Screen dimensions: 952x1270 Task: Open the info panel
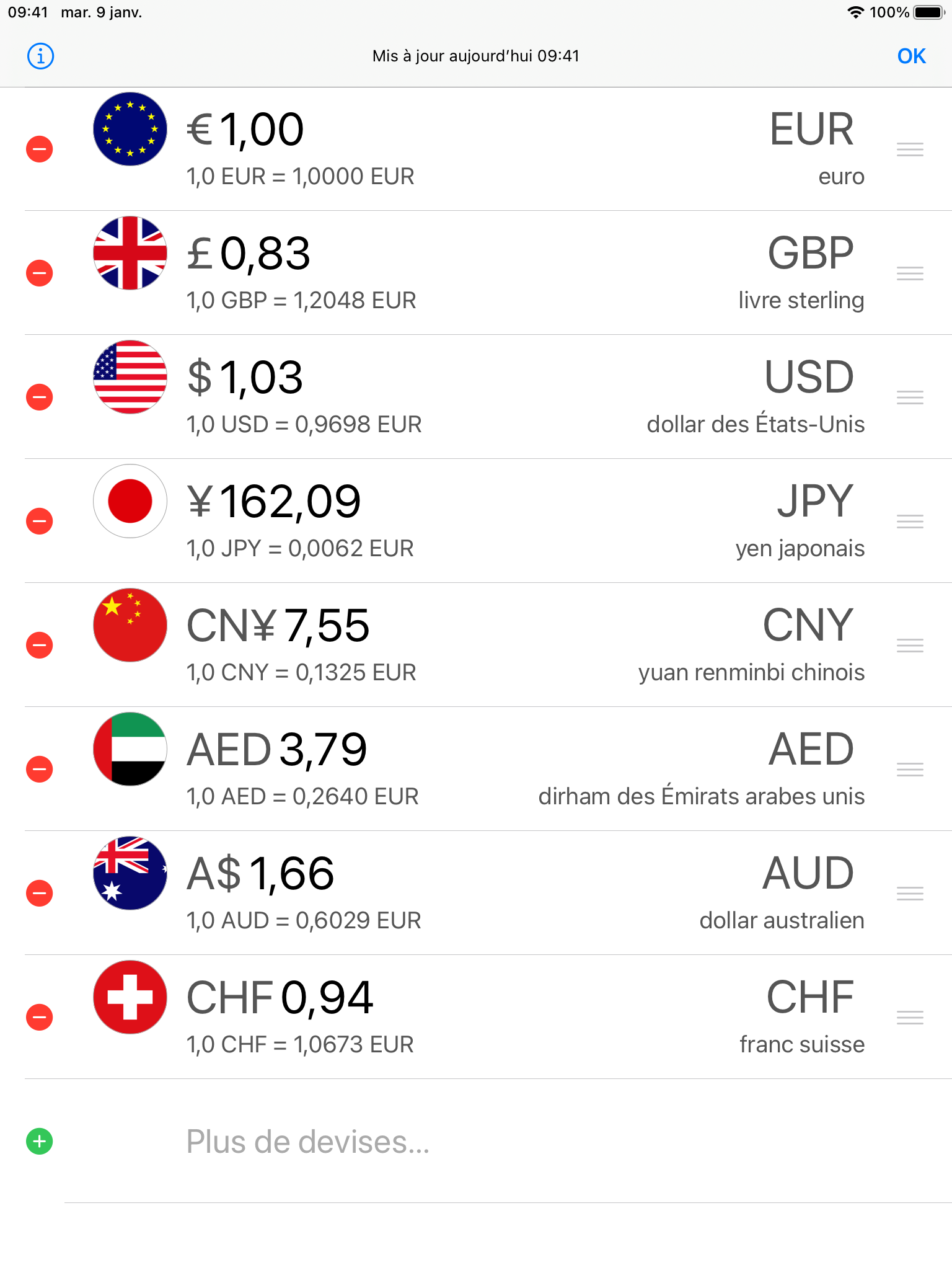pyautogui.click(x=40, y=56)
